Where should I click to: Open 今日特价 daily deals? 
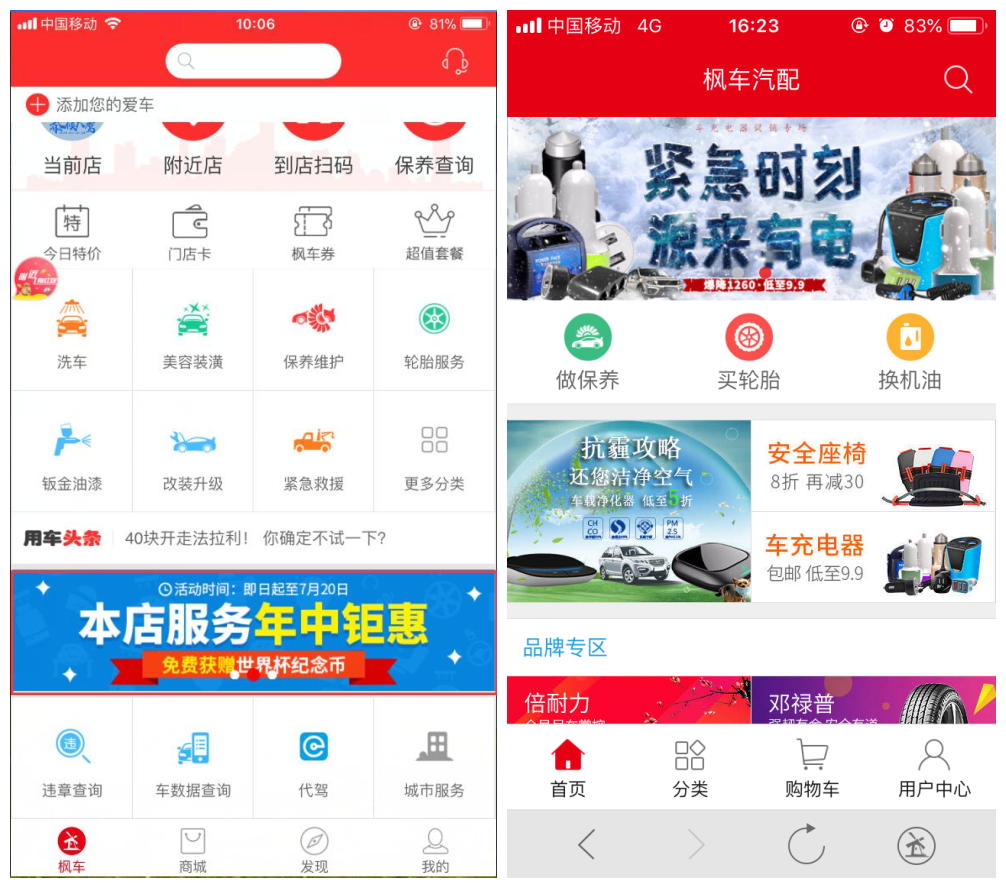click(x=72, y=232)
